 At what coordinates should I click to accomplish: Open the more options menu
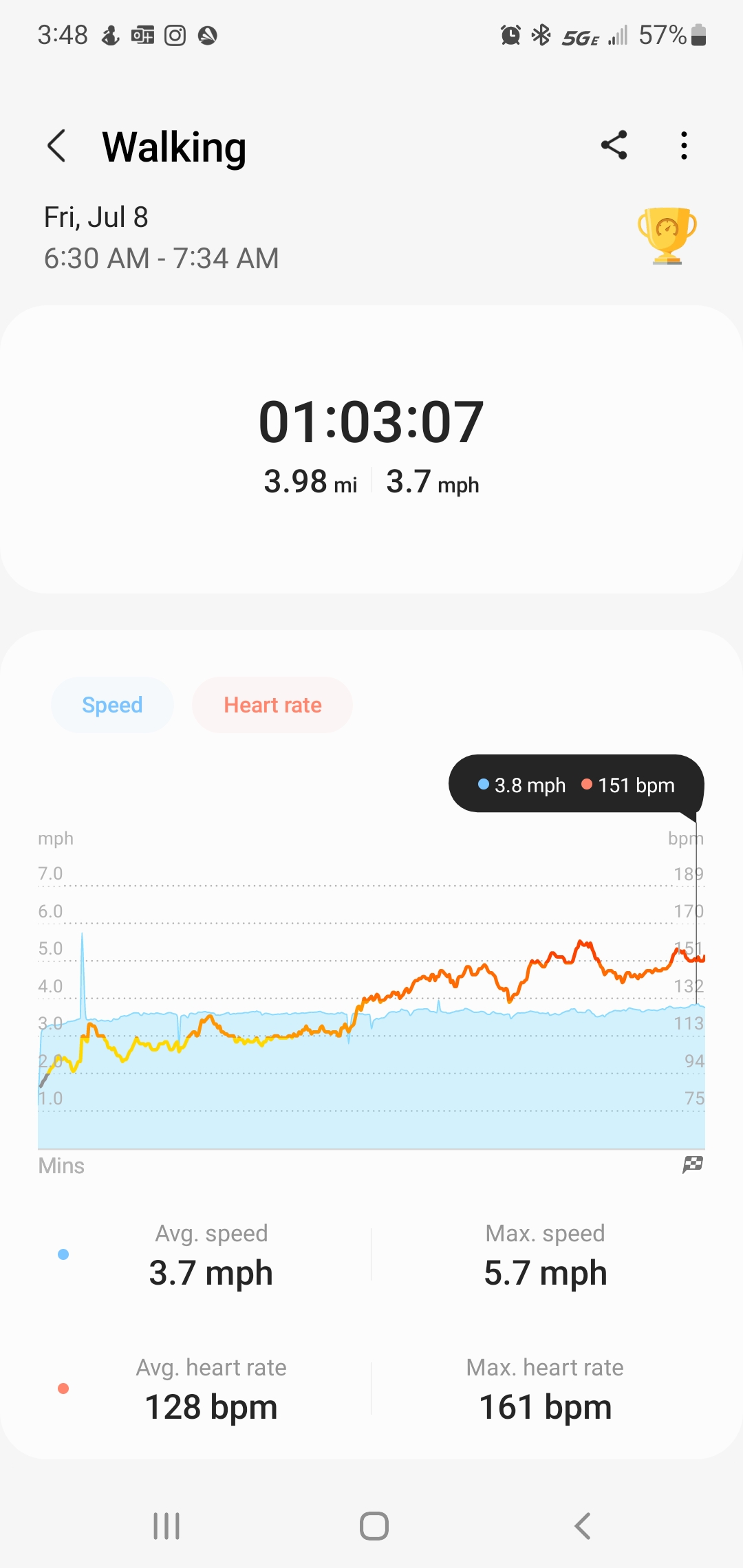[x=683, y=146]
